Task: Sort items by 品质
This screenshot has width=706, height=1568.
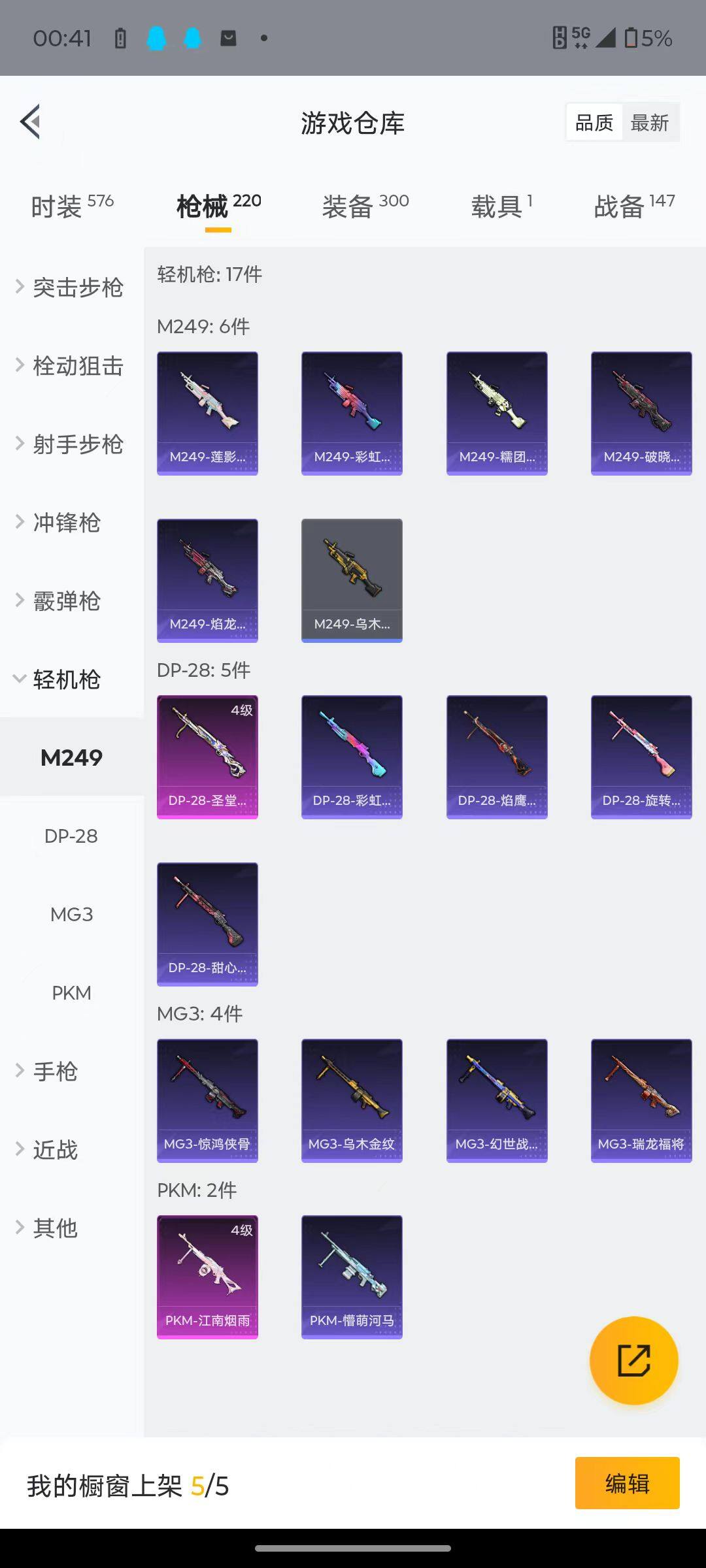Action: click(x=594, y=122)
